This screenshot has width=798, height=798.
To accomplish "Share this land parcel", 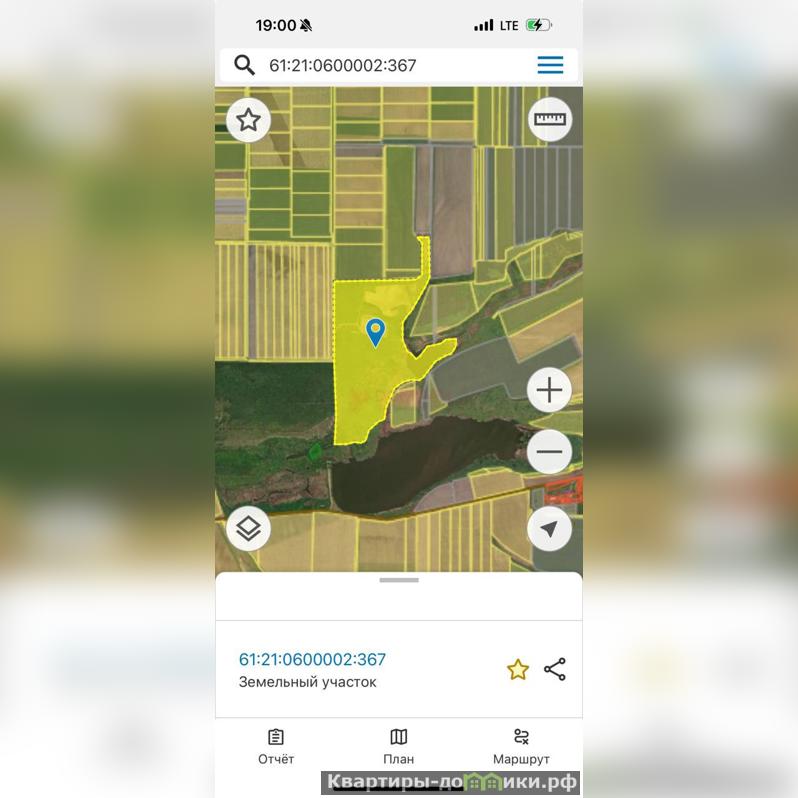I will click(555, 669).
